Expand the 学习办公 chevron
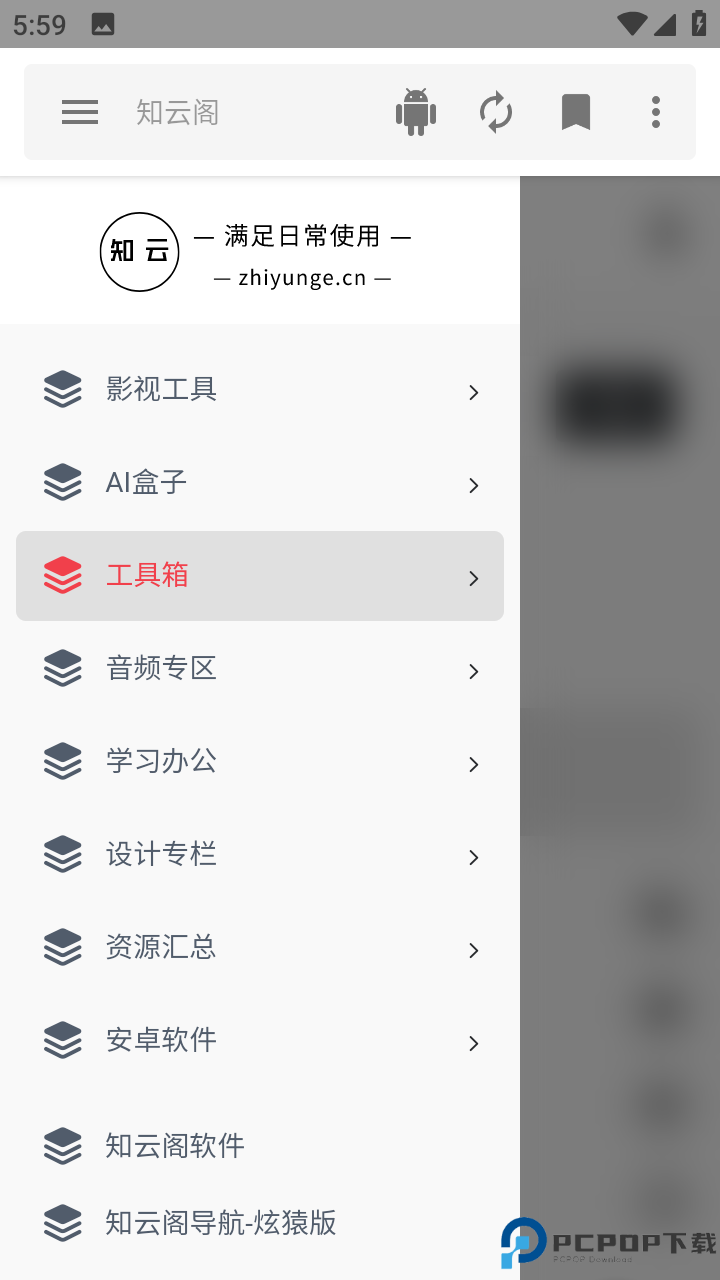This screenshot has width=720, height=1280. coord(473,764)
